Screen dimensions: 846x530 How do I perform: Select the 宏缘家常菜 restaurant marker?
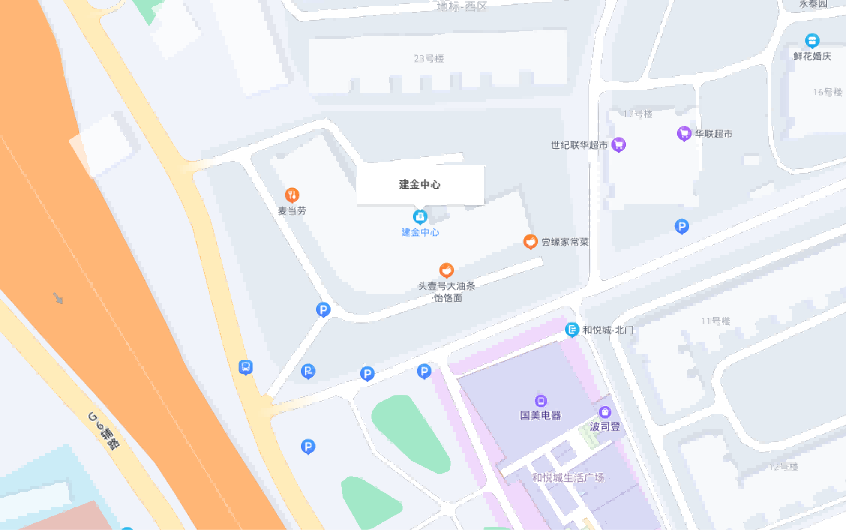[531, 241]
